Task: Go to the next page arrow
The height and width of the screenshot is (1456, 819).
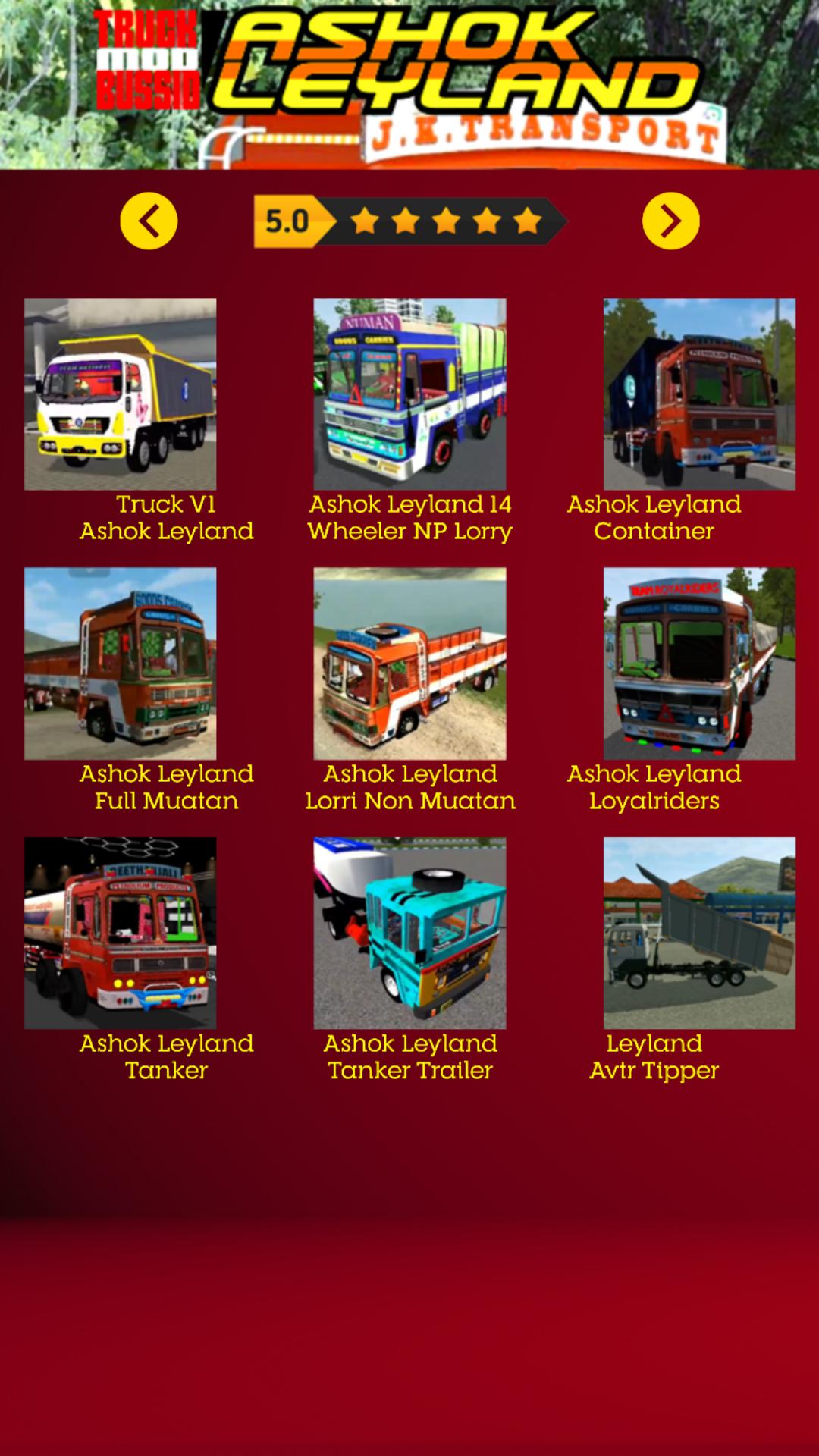Action: 670,221
